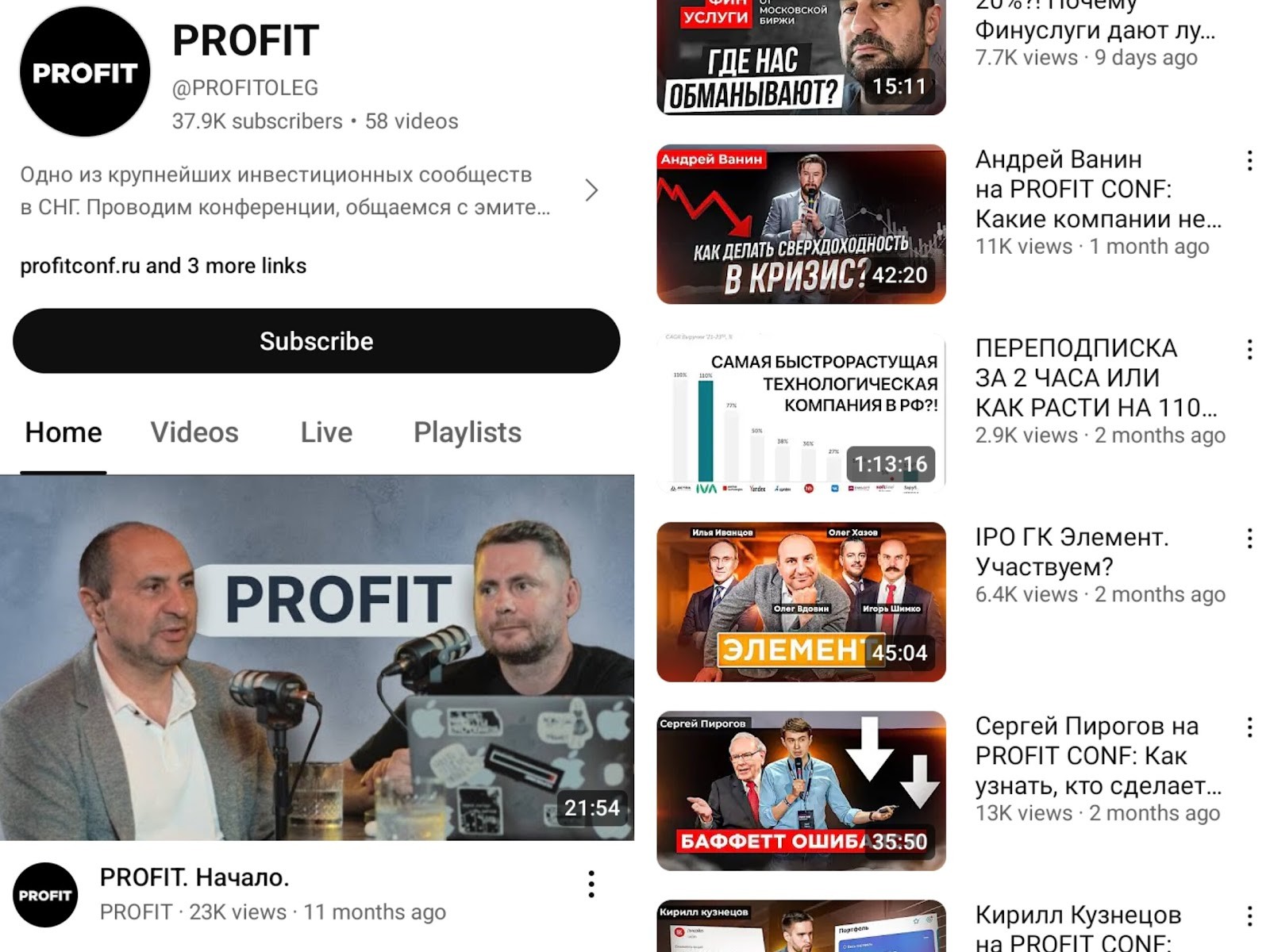Open options for the ПЕРЕПОДПИСКА video

click(x=1249, y=350)
